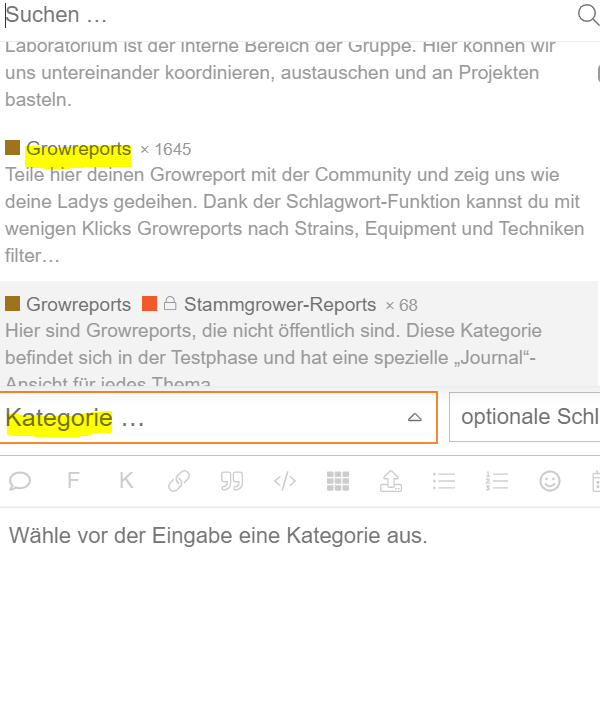600x707 pixels.
Task: Tap the grid toolbar icon
Action: [x=338, y=481]
